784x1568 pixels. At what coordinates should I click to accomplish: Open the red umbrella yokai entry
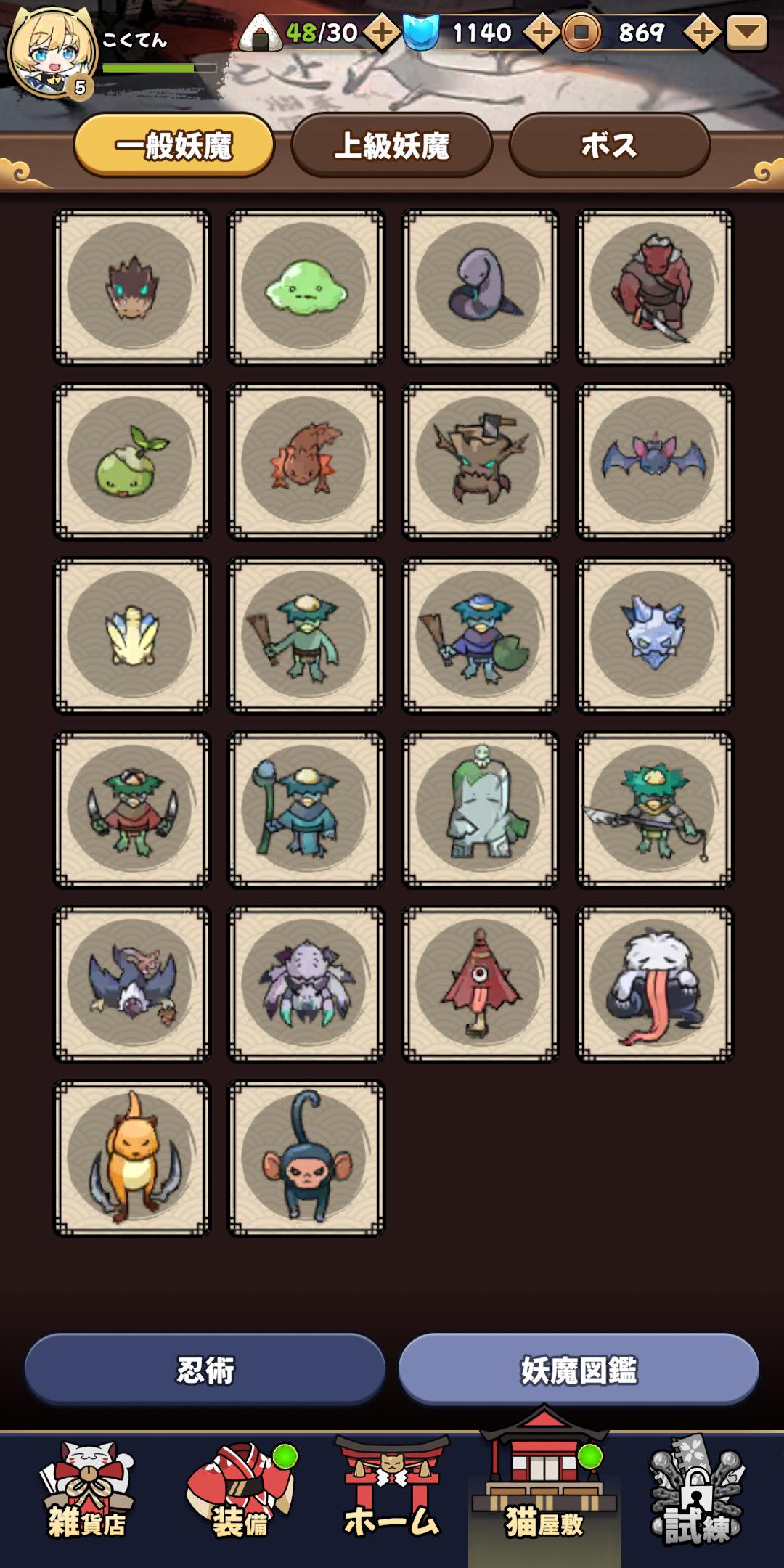(x=481, y=984)
